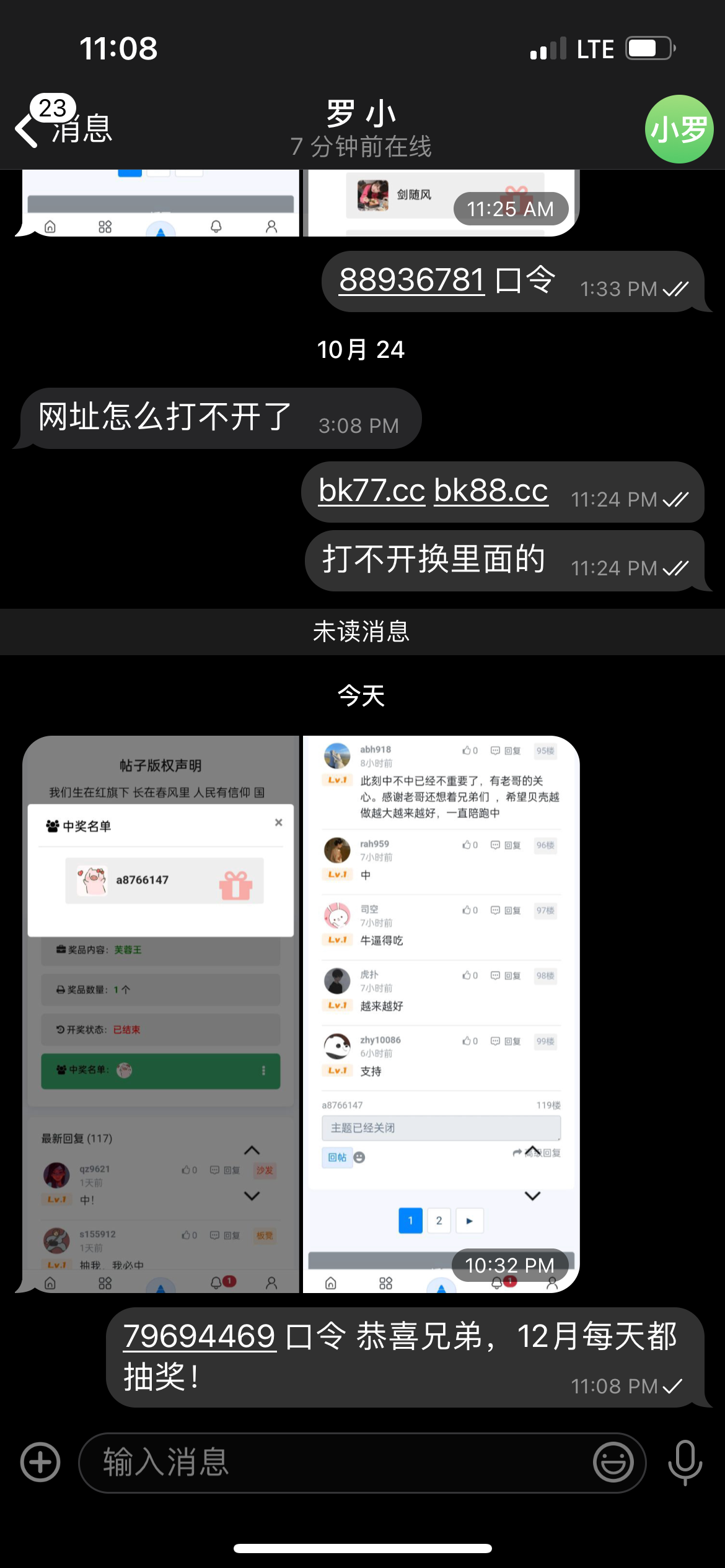This screenshot has width=725, height=1568.
Task: Record a voice message with microphone
Action: (x=685, y=1463)
